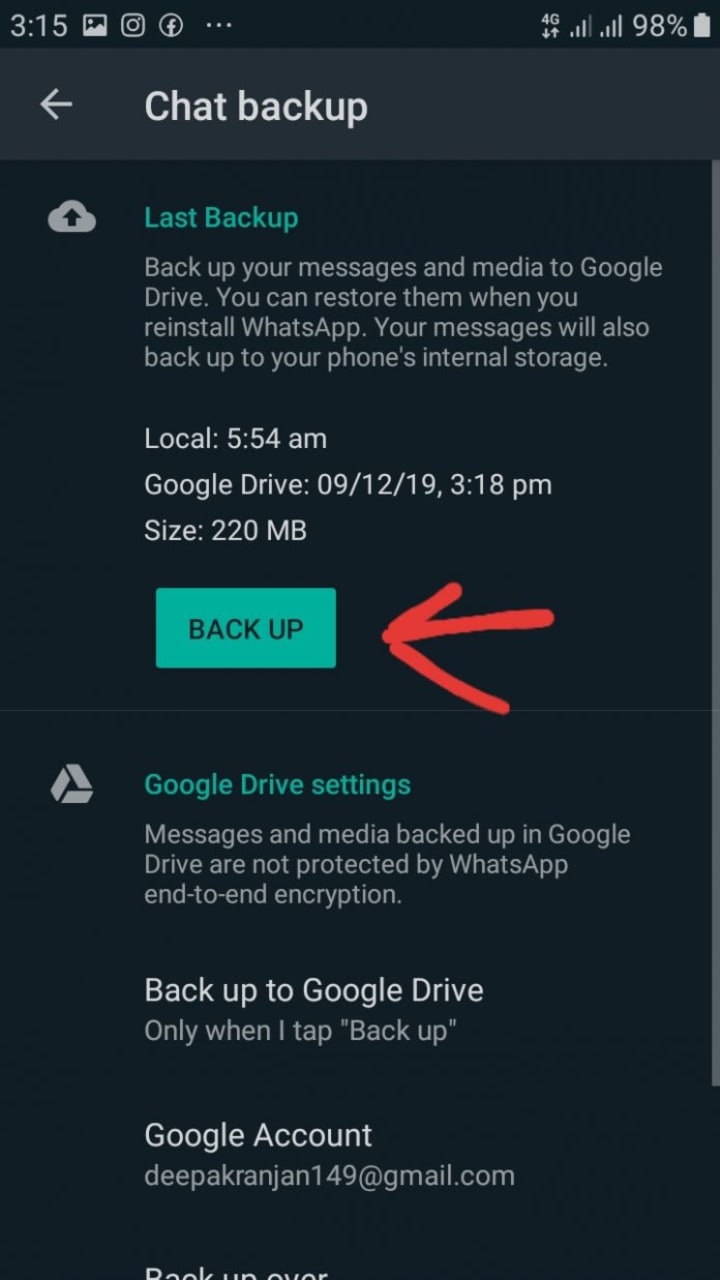The width and height of the screenshot is (720, 1280).
Task: Open Back up to Google Drive setting
Action: (x=314, y=1009)
